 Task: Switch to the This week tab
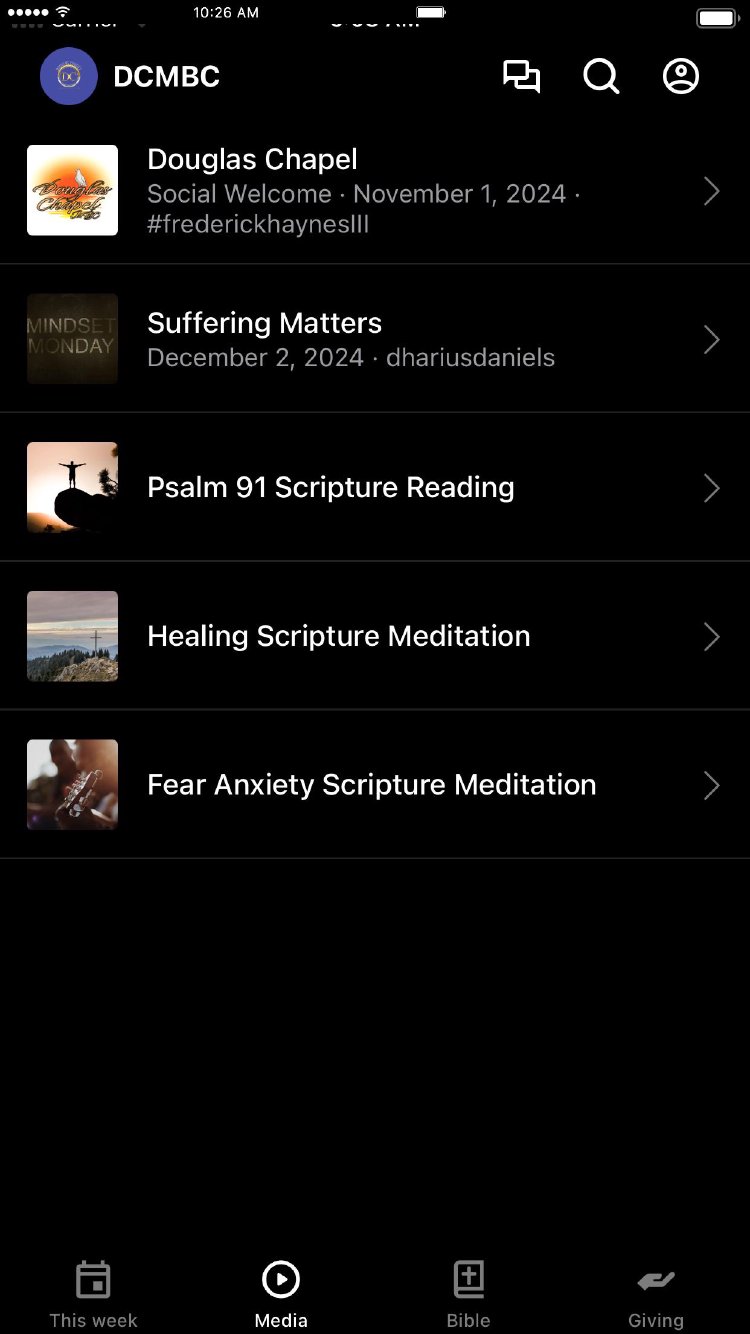pos(93,1294)
